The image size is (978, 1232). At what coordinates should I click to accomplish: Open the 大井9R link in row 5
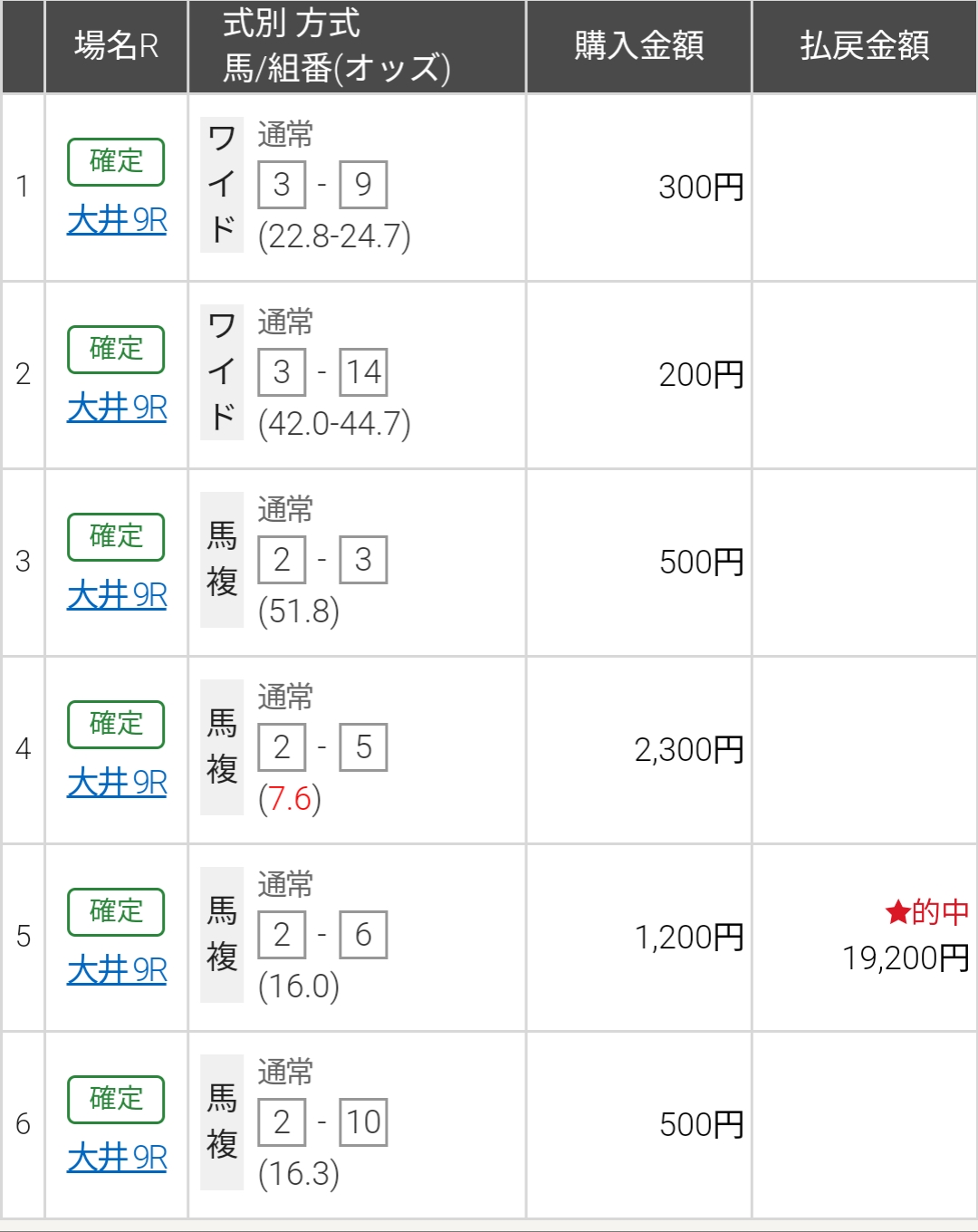click(117, 970)
